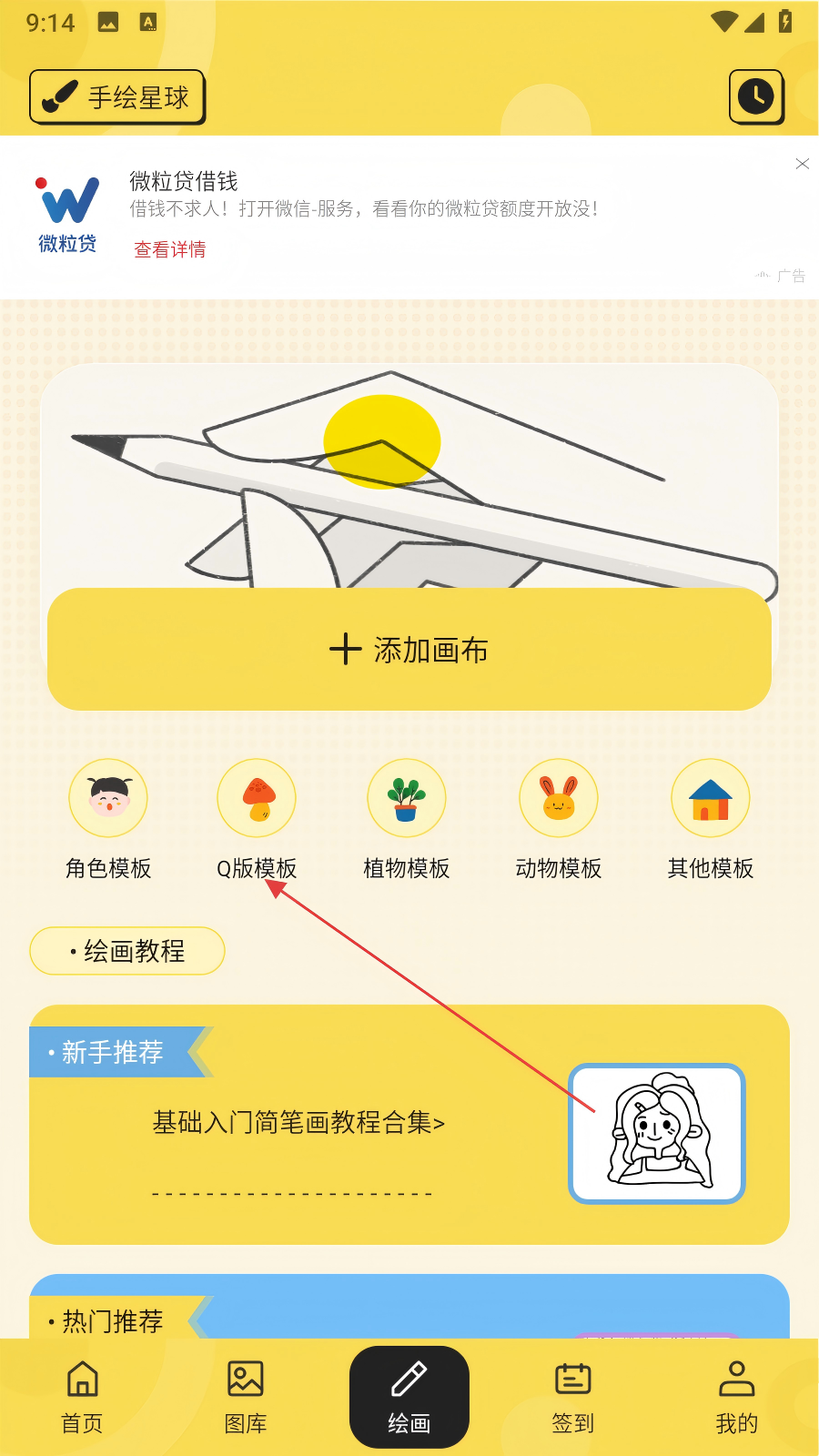Screen dimensions: 819x1456
Task: Select 其他模板 category
Action: tap(711, 820)
